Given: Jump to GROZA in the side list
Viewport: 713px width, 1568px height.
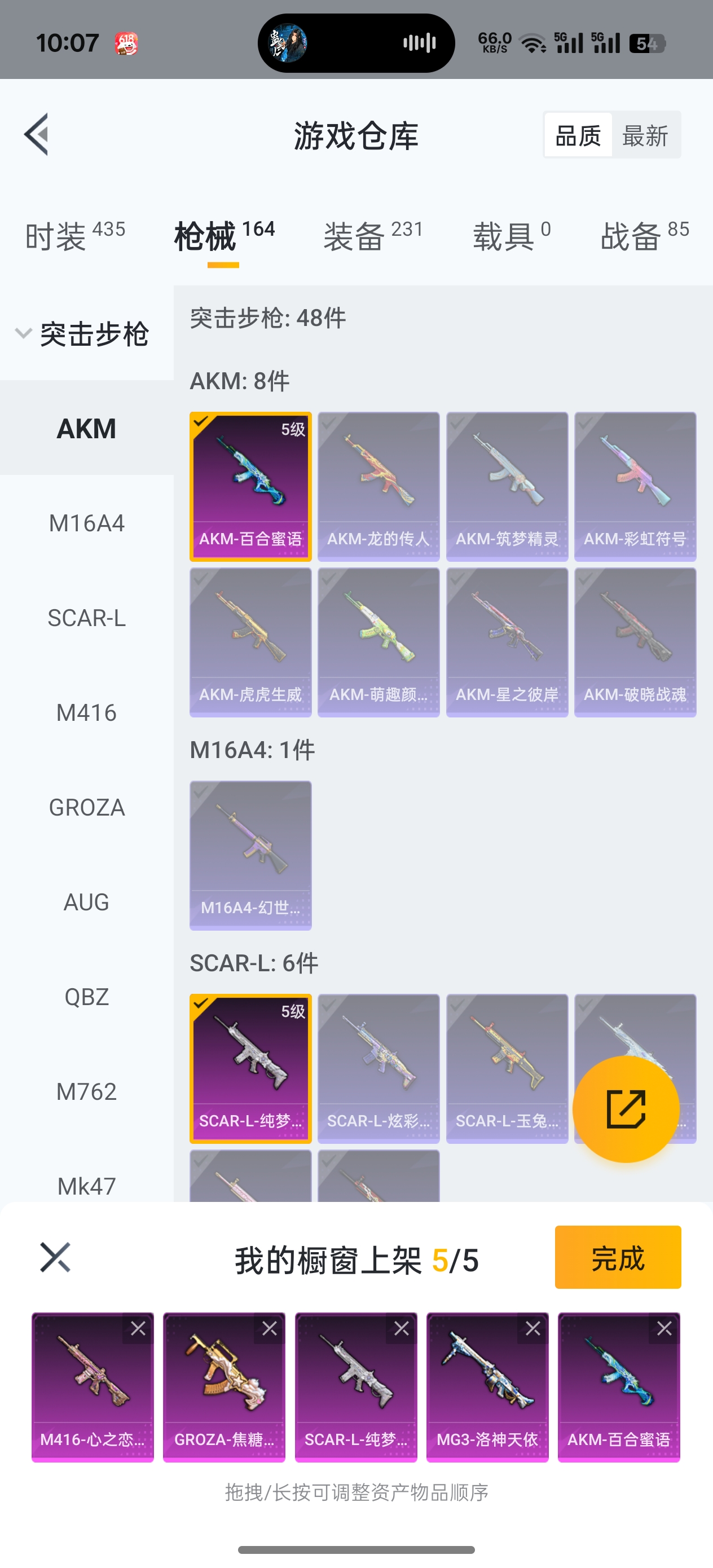Looking at the screenshot, I should click(x=86, y=807).
